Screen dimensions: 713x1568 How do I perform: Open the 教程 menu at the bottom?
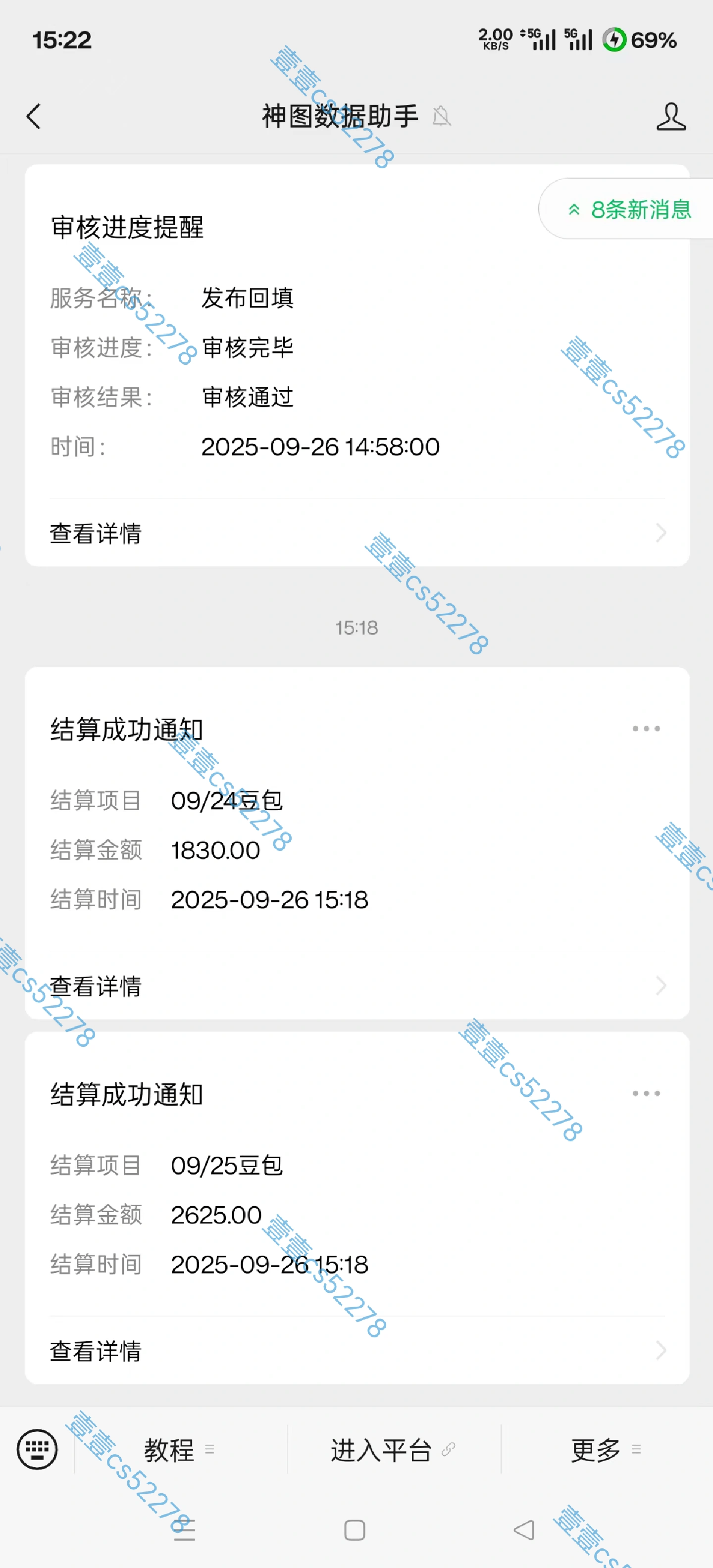tap(169, 1450)
